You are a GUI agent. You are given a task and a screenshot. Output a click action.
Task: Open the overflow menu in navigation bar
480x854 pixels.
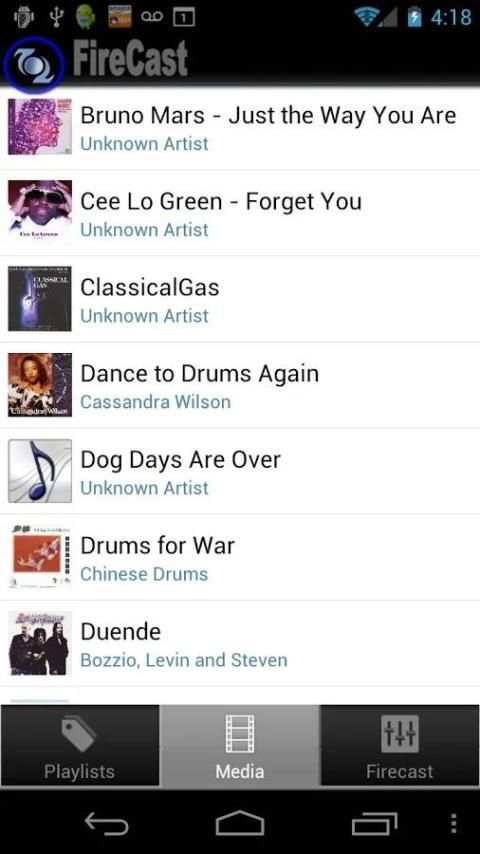[453, 823]
